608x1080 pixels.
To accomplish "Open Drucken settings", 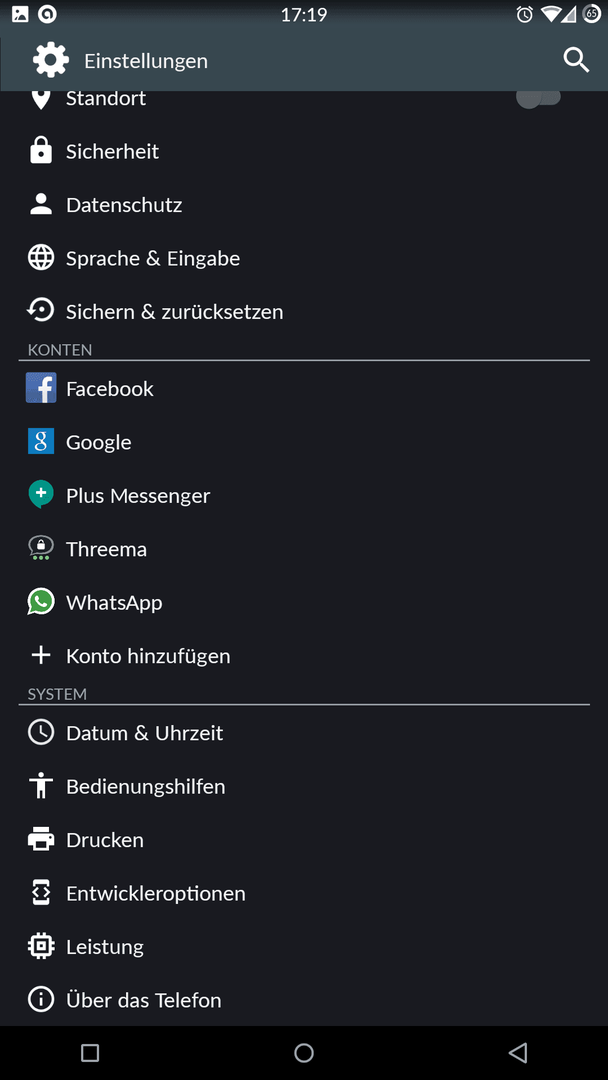I will 304,840.
